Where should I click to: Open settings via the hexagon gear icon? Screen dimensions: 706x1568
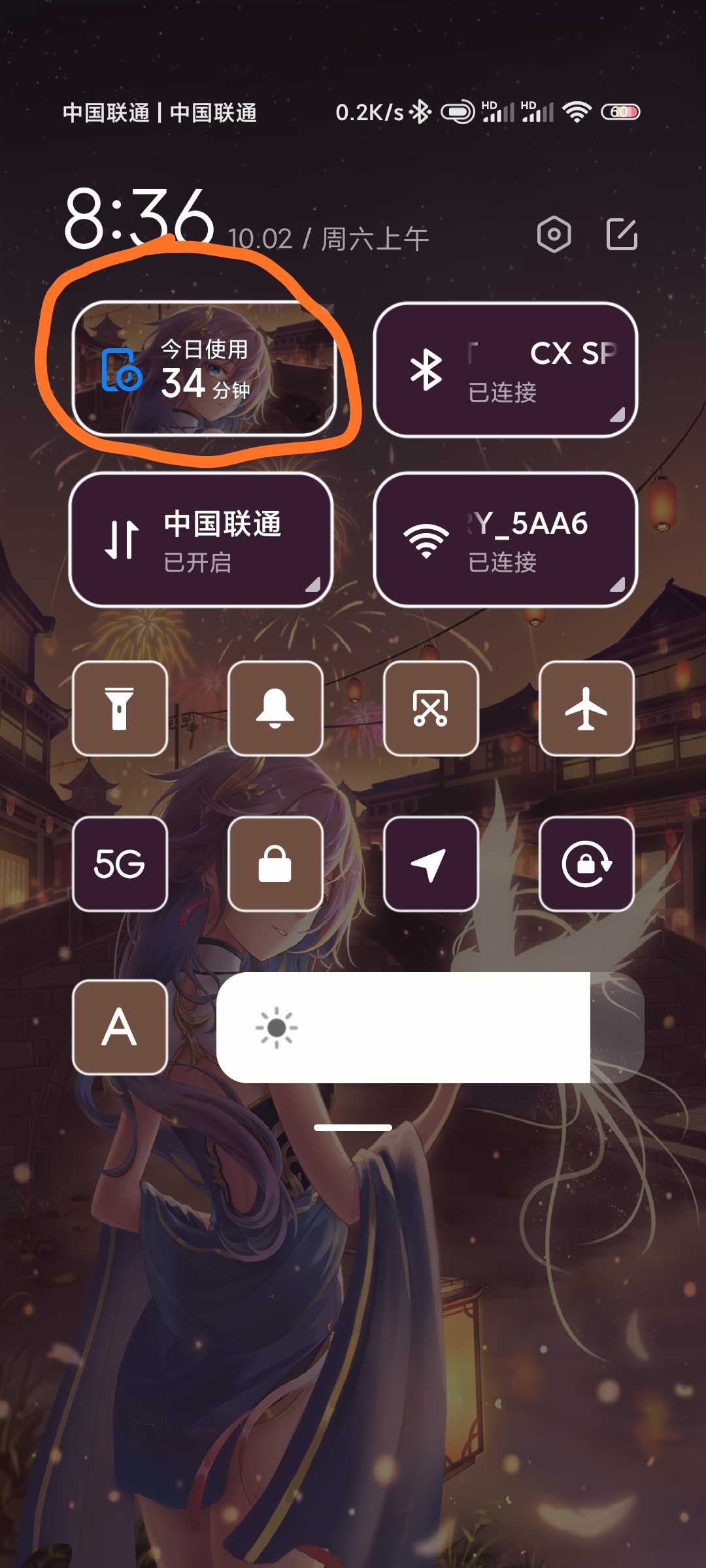point(554,234)
